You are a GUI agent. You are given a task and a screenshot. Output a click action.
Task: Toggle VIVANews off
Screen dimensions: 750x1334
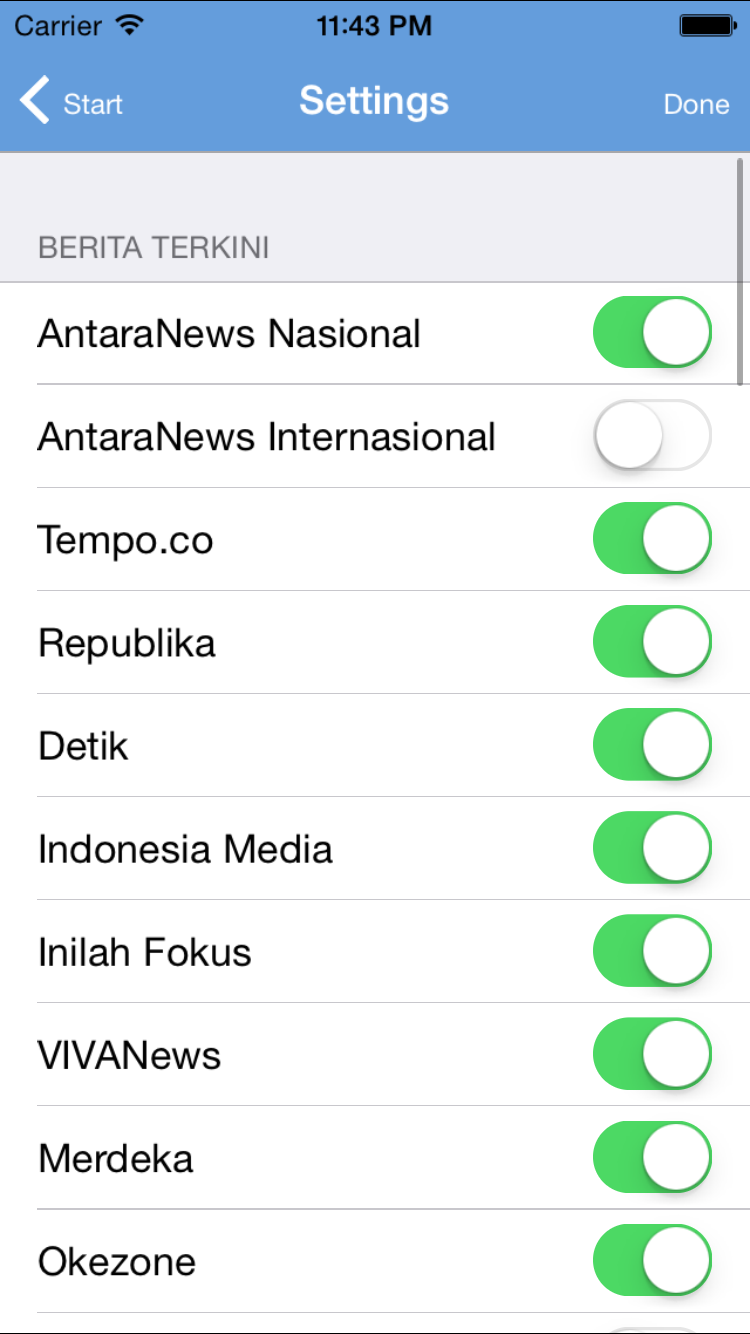(x=652, y=1054)
